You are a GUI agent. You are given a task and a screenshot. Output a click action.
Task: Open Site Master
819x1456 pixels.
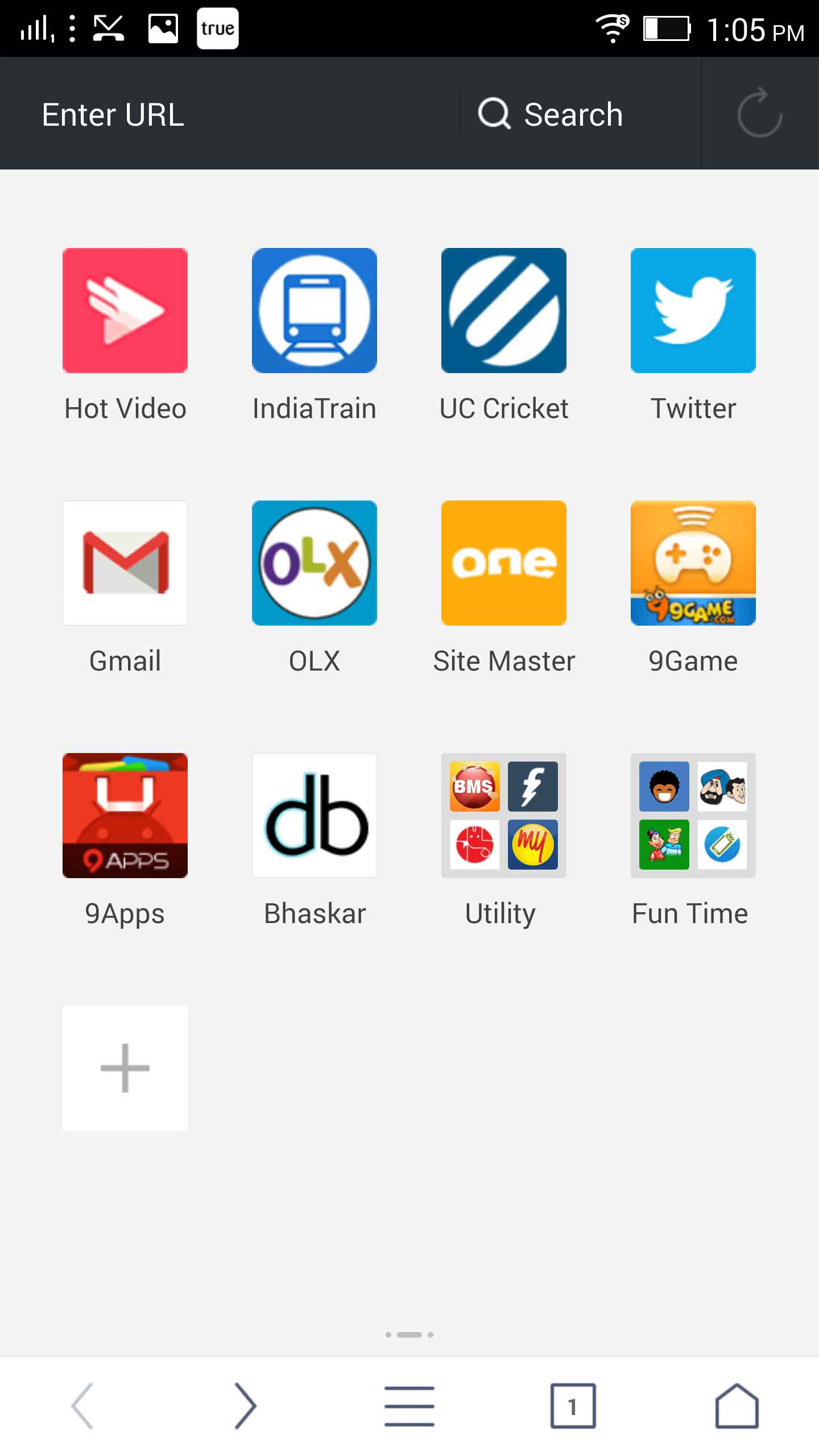coord(504,563)
